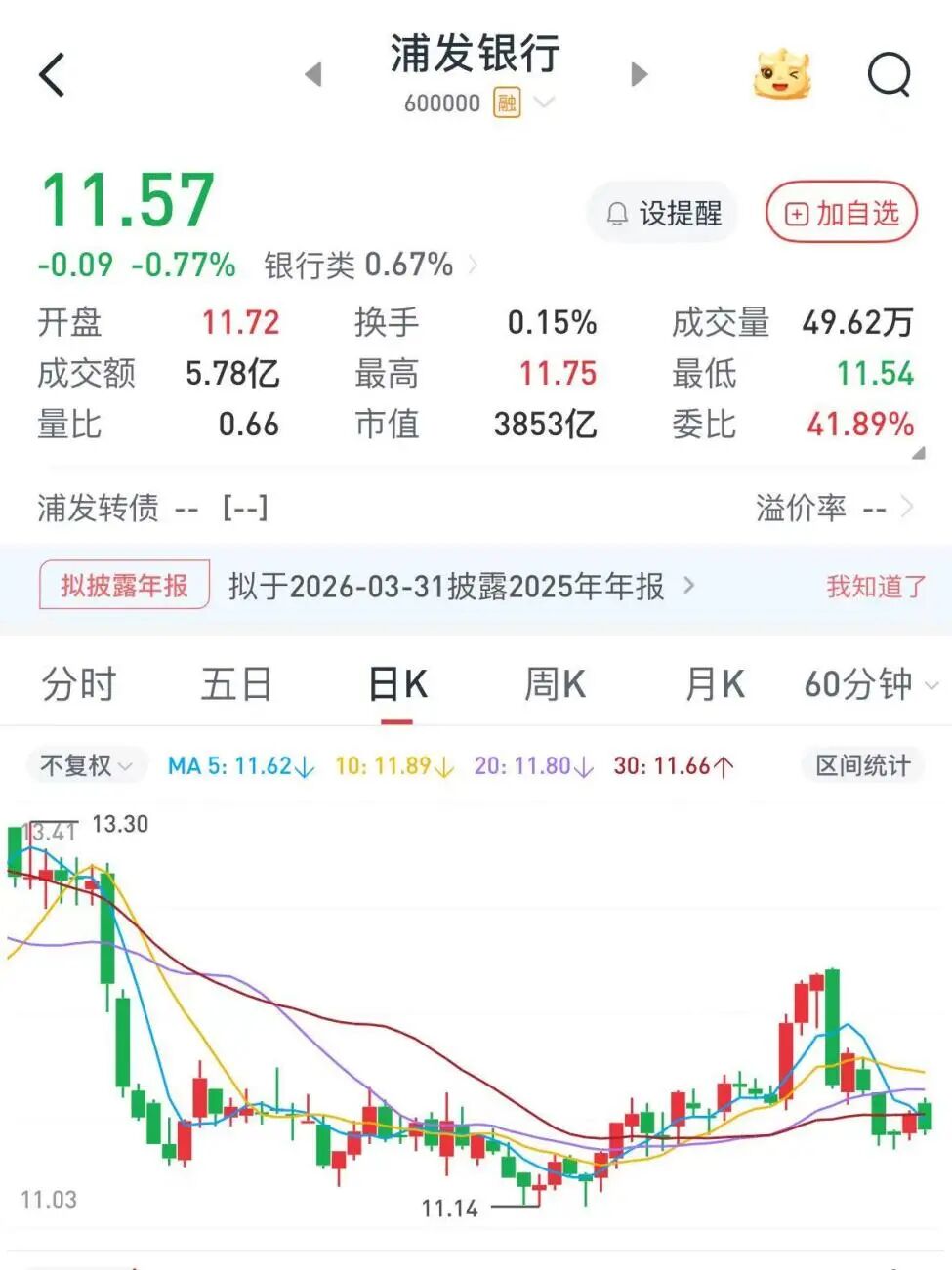The width and height of the screenshot is (952, 1270).
Task: Switch to the next stock
Action: 640,74
